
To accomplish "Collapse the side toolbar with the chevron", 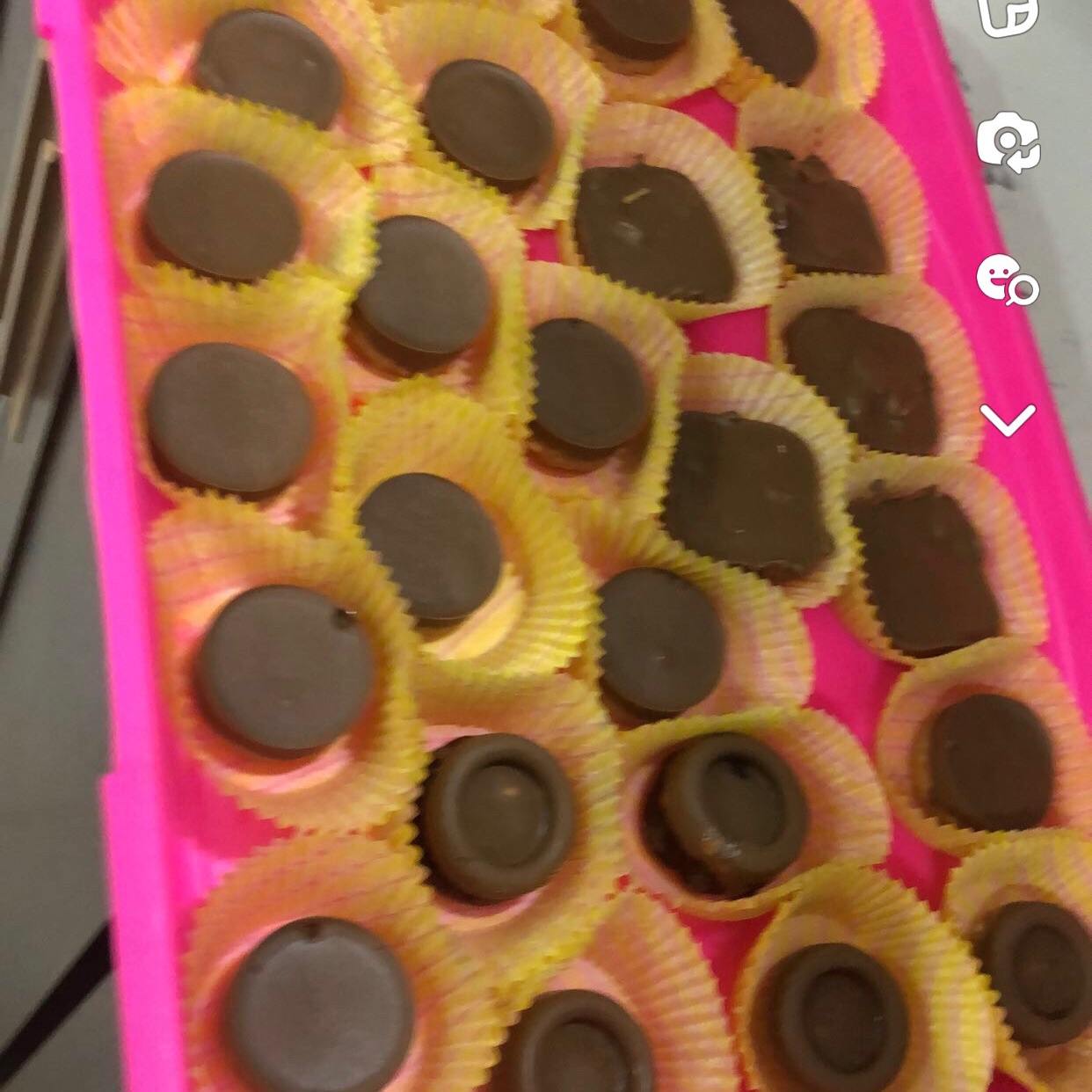I will pyautogui.click(x=1008, y=420).
